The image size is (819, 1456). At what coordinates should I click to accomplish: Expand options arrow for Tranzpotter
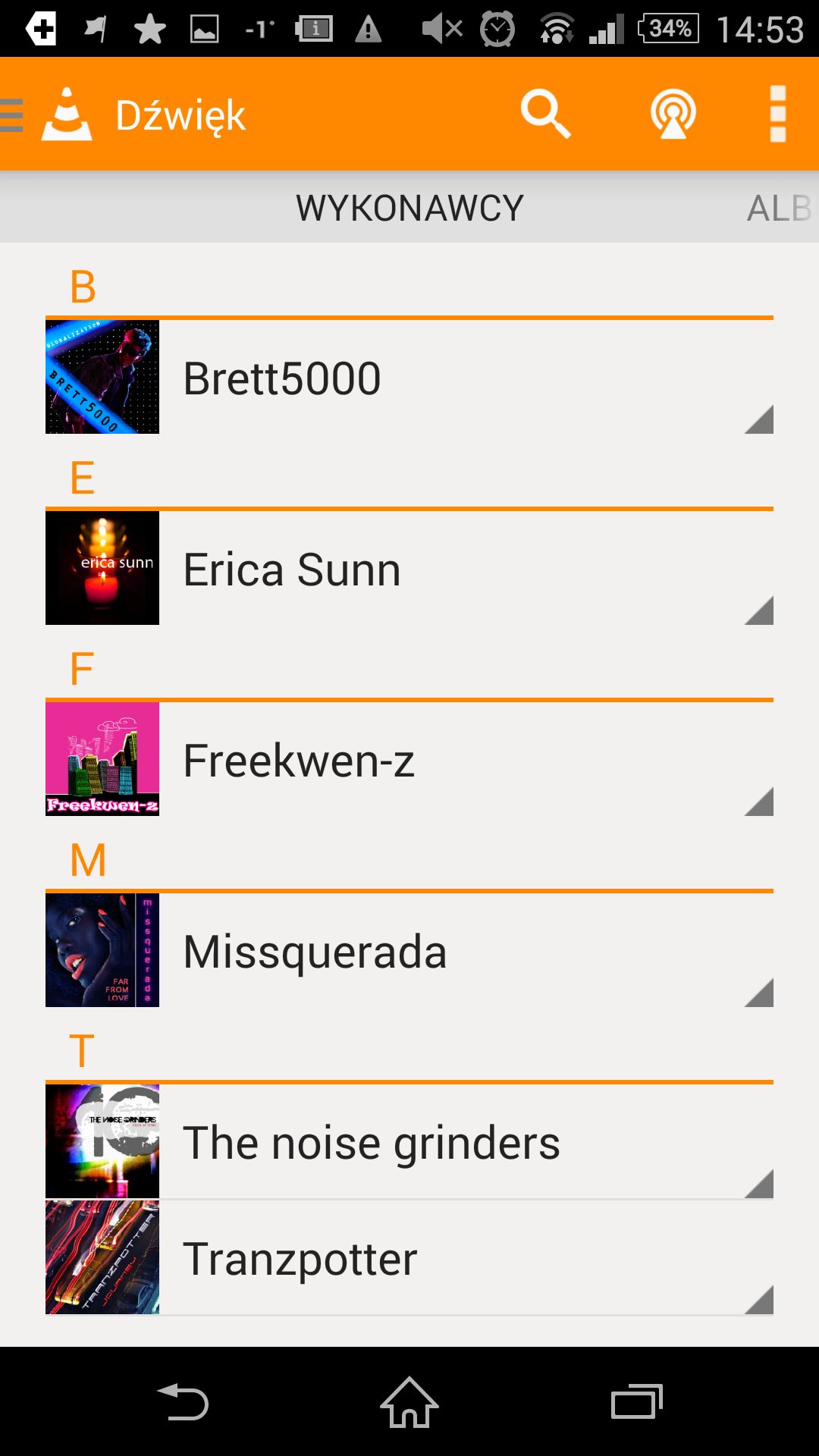759,1299
